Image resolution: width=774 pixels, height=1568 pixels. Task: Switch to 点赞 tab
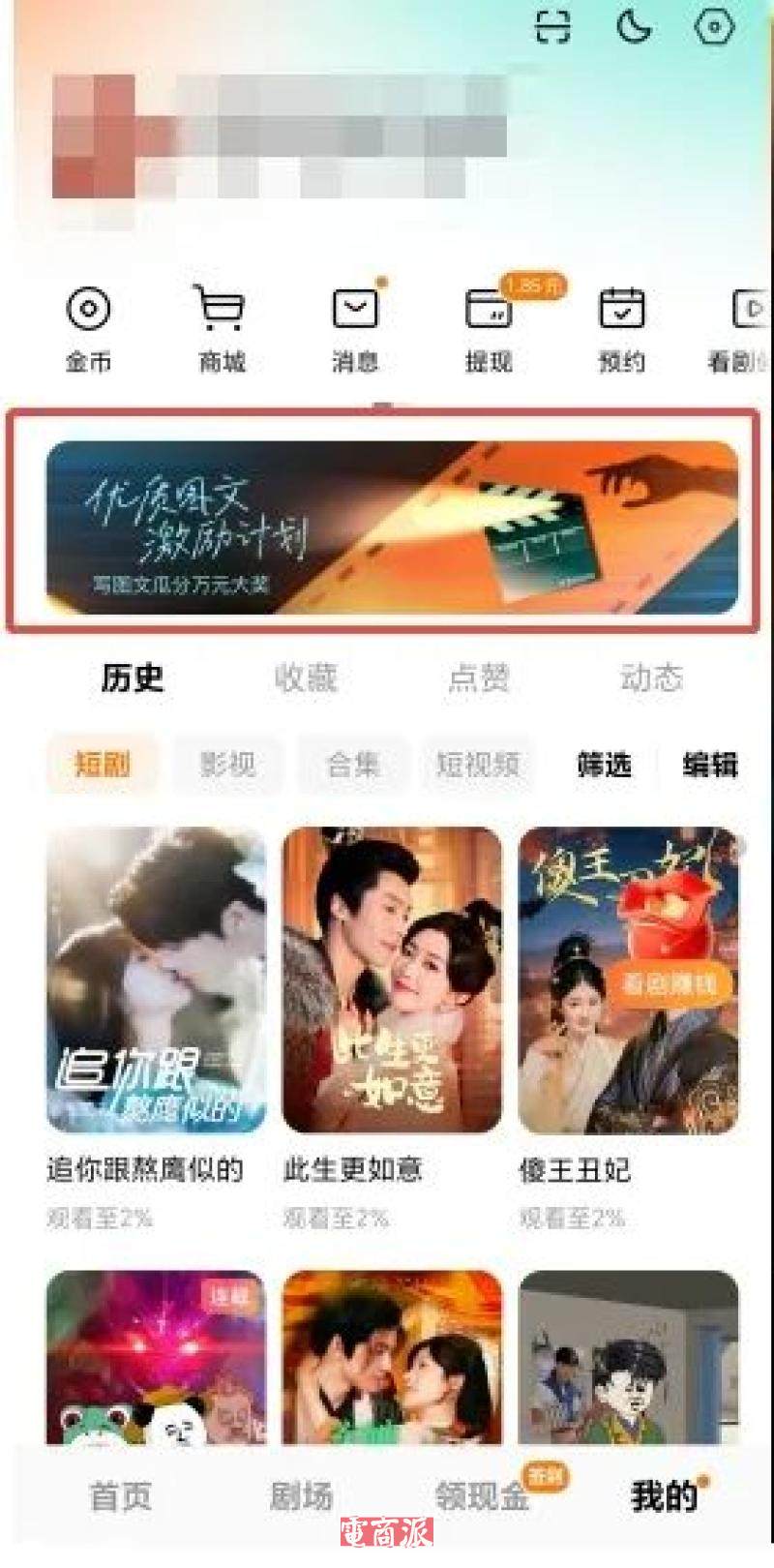click(478, 678)
